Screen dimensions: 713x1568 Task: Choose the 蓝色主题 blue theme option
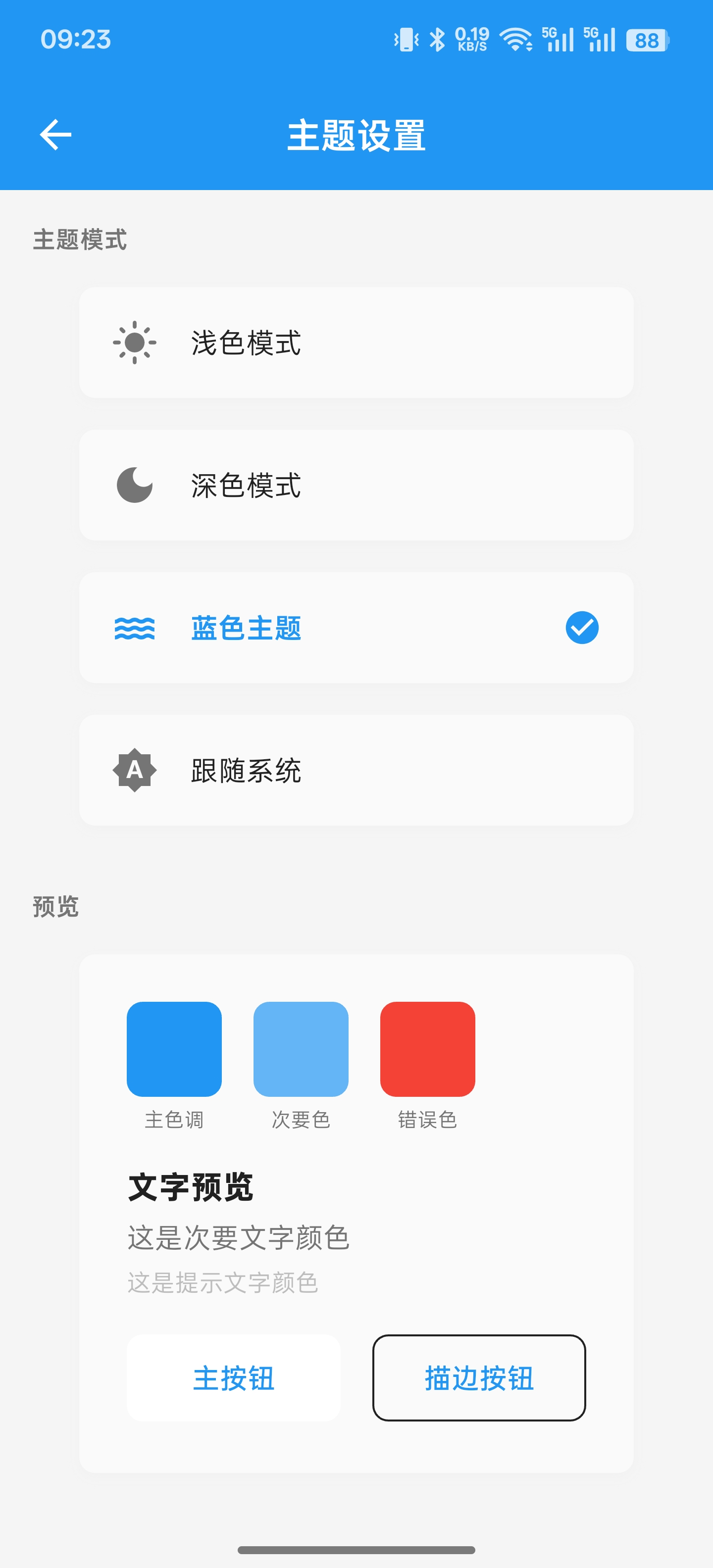(x=356, y=628)
